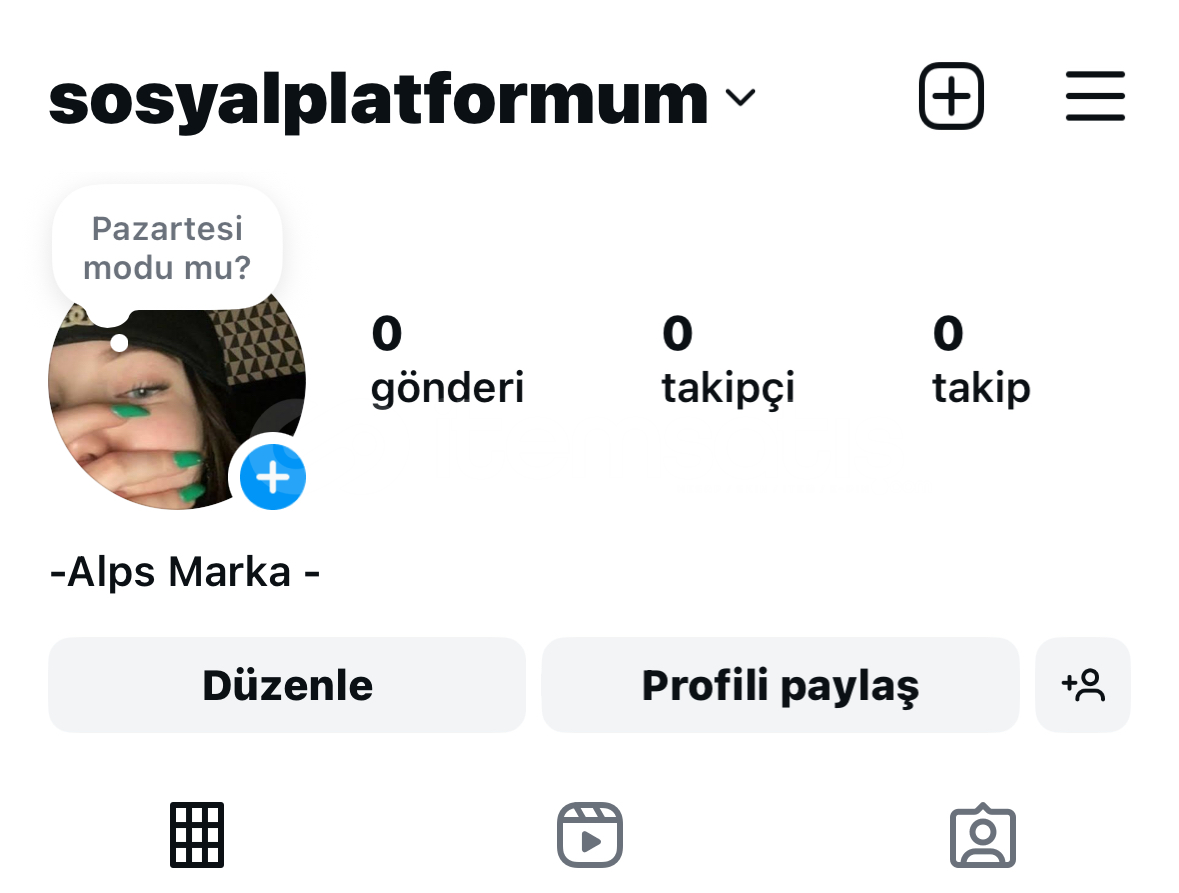Open the discover people icon
Image resolution: width=1179 pixels, height=893 pixels.
click(1083, 685)
